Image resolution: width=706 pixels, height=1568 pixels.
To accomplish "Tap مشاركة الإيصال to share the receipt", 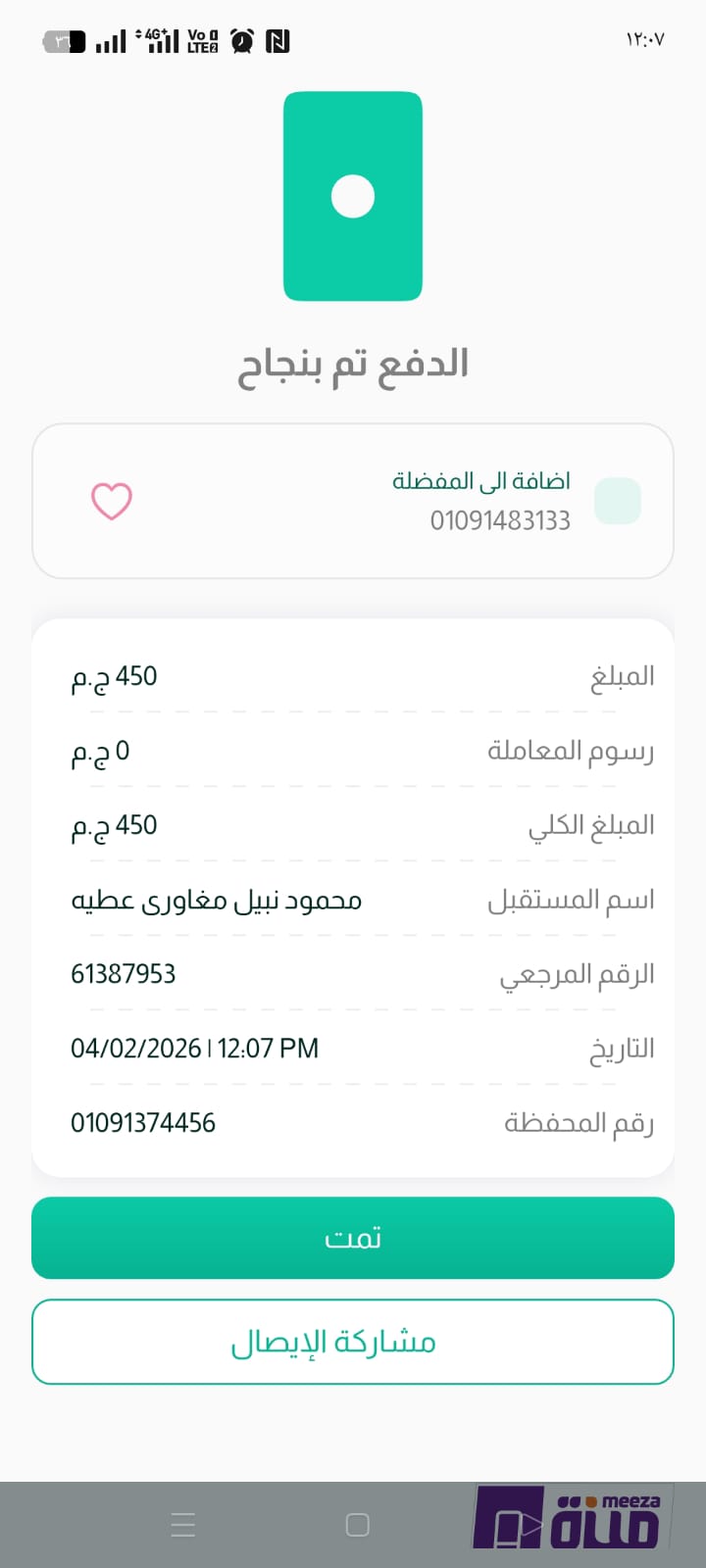I will click(353, 1342).
